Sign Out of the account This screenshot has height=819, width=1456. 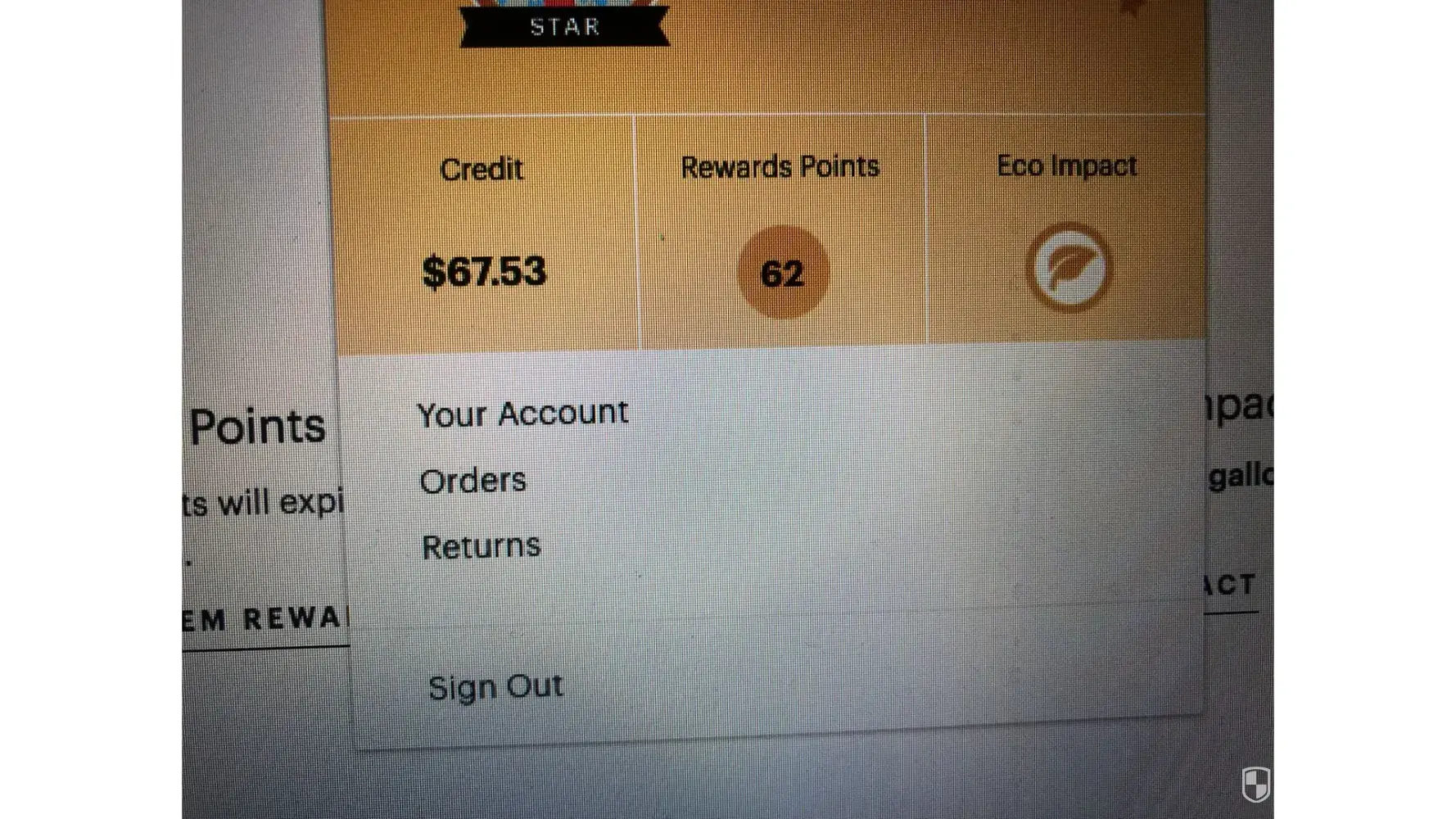tap(495, 687)
